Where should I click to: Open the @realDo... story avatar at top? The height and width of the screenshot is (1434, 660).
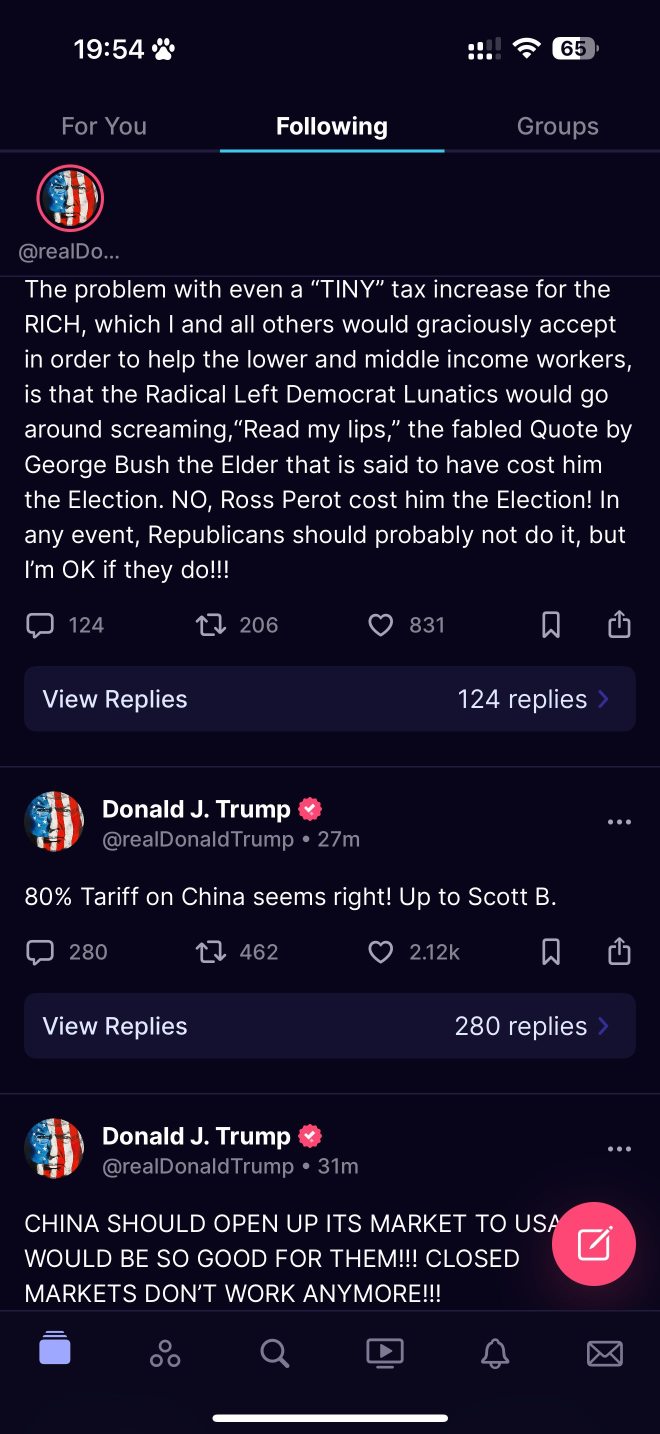click(70, 198)
